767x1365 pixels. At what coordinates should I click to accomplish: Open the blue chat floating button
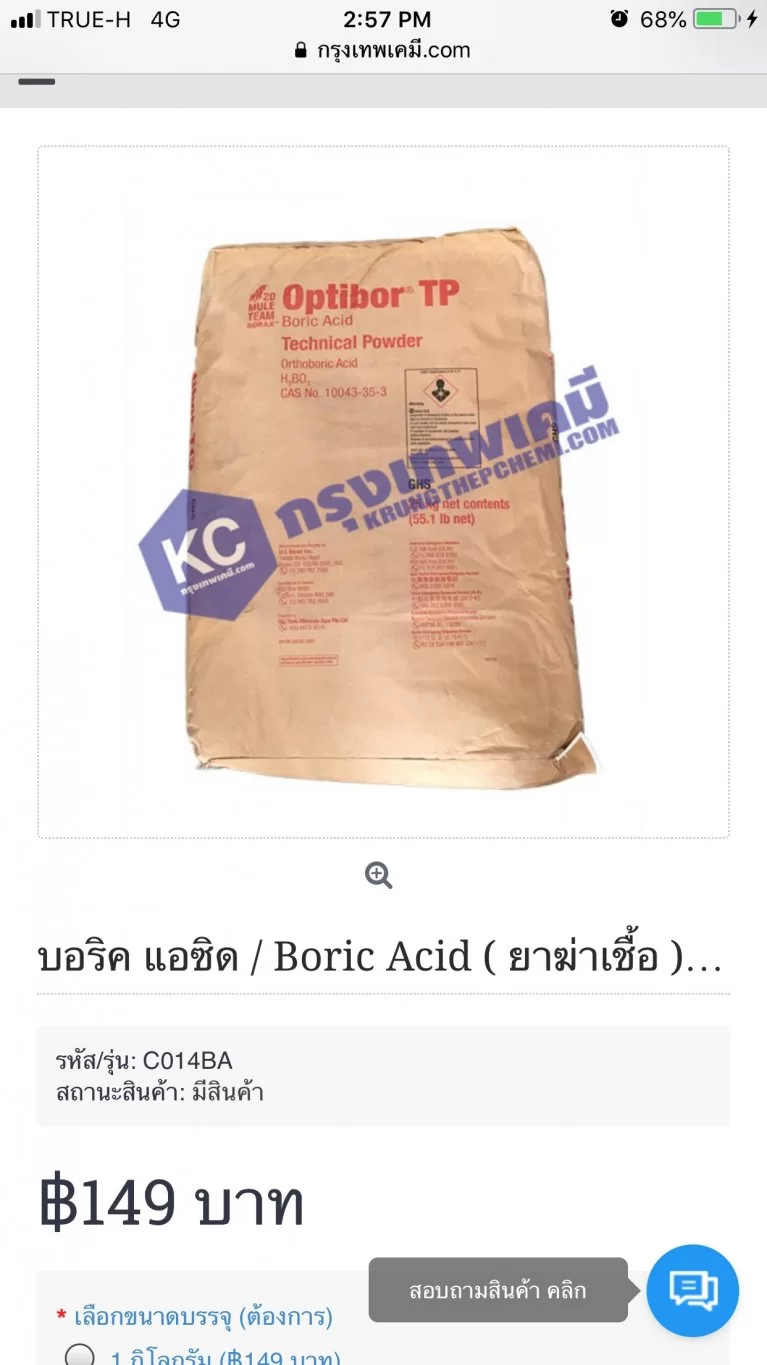coord(692,1290)
